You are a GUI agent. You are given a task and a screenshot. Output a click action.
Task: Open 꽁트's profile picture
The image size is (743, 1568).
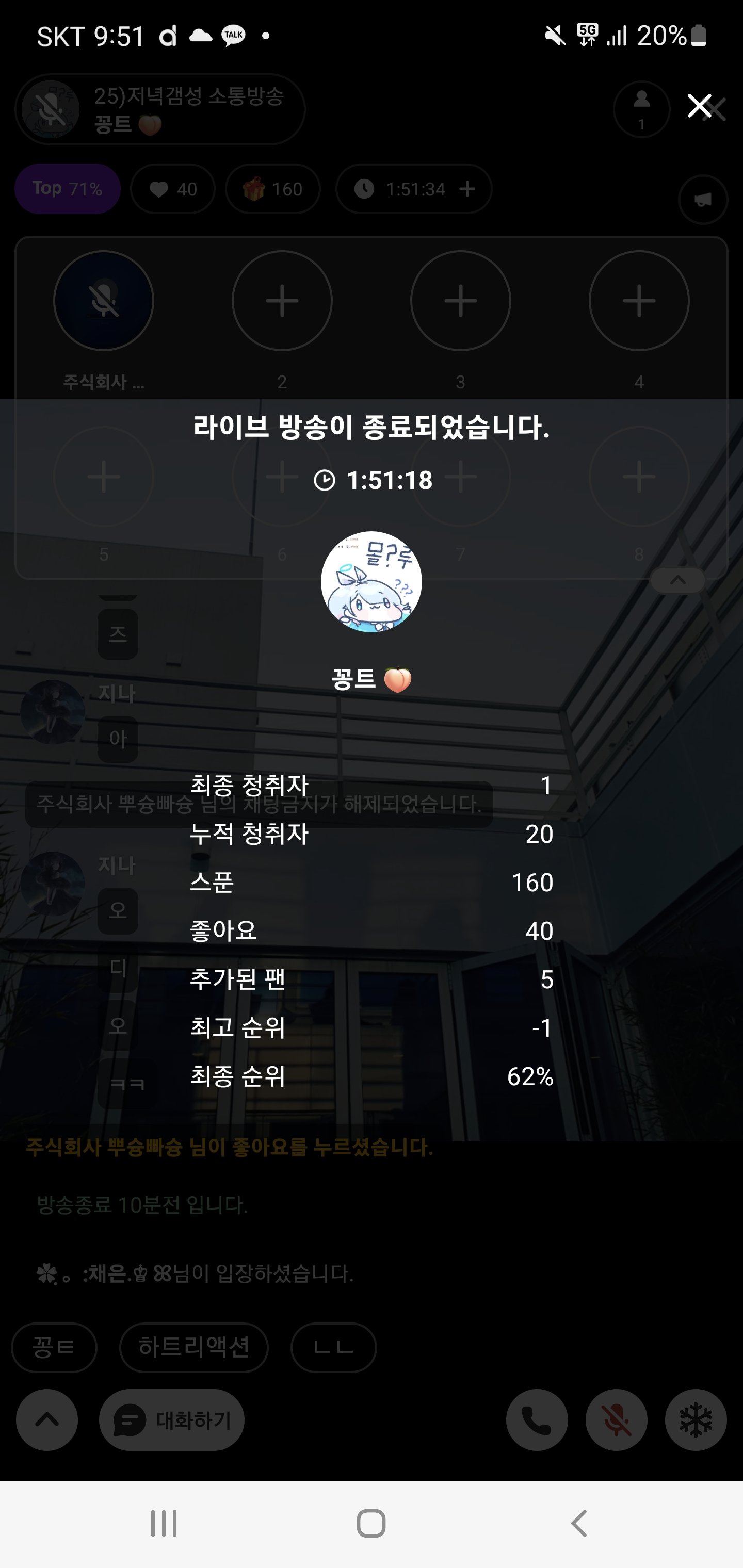(x=371, y=581)
